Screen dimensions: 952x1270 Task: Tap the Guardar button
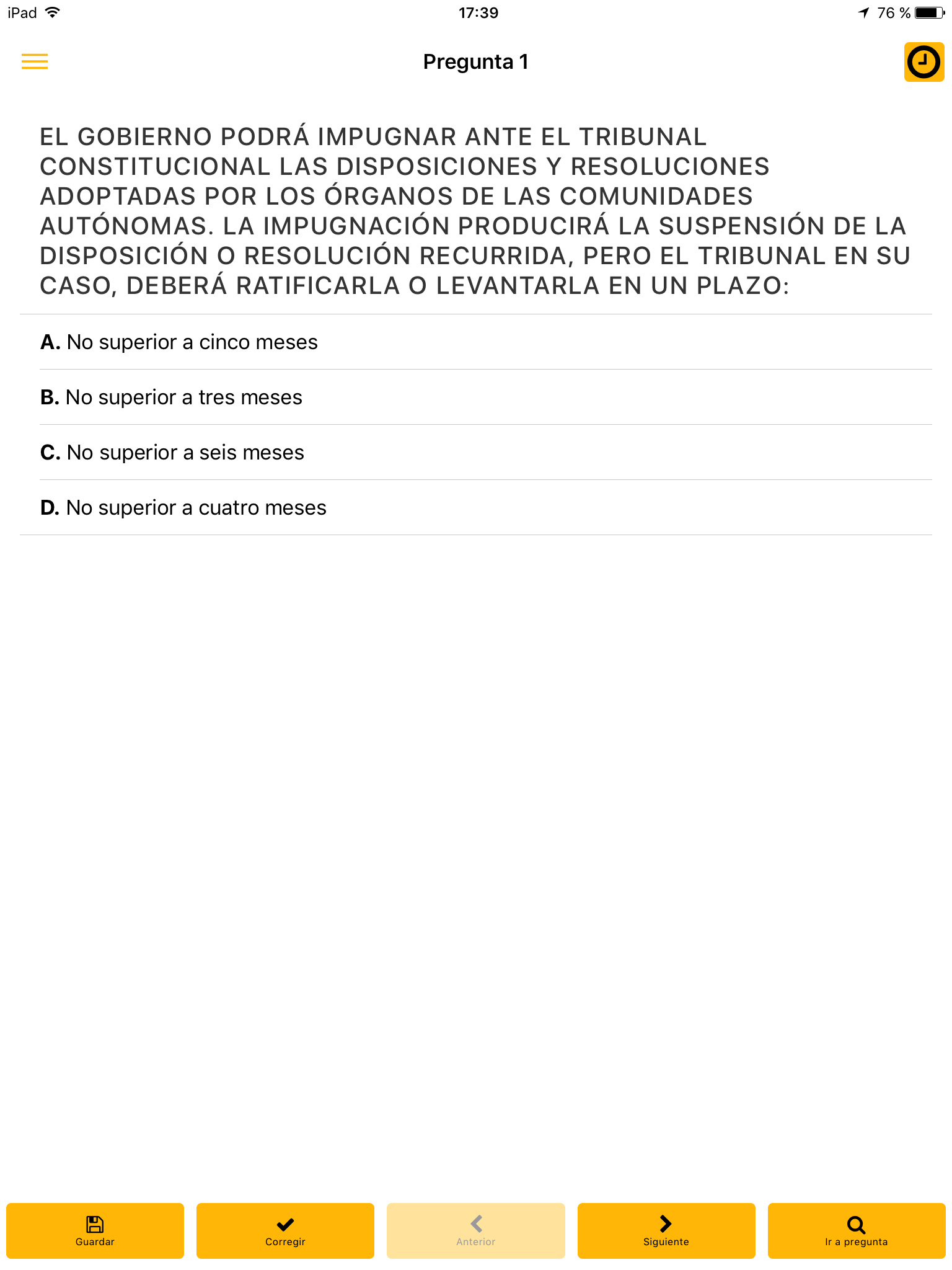click(x=95, y=1230)
